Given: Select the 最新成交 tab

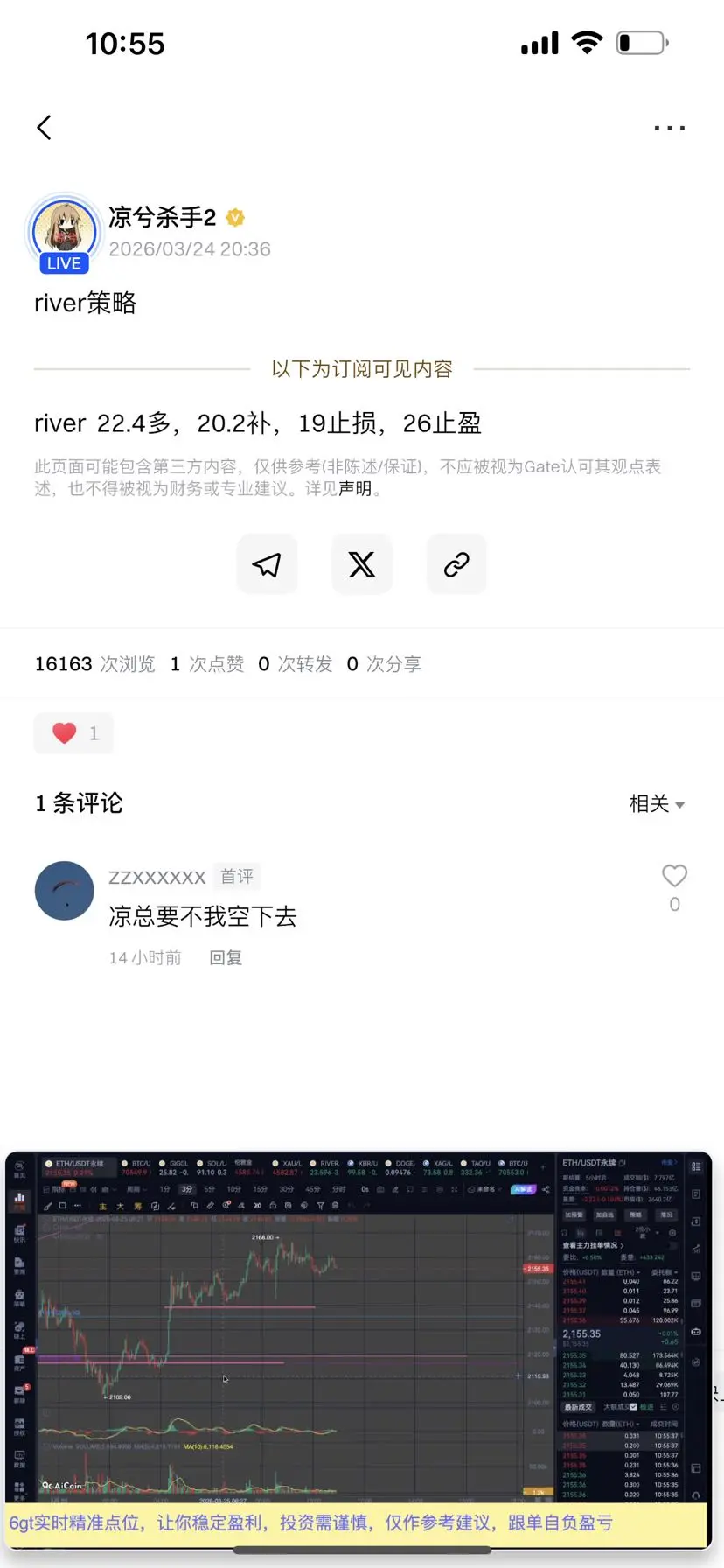Looking at the screenshot, I should pyautogui.click(x=578, y=1407).
